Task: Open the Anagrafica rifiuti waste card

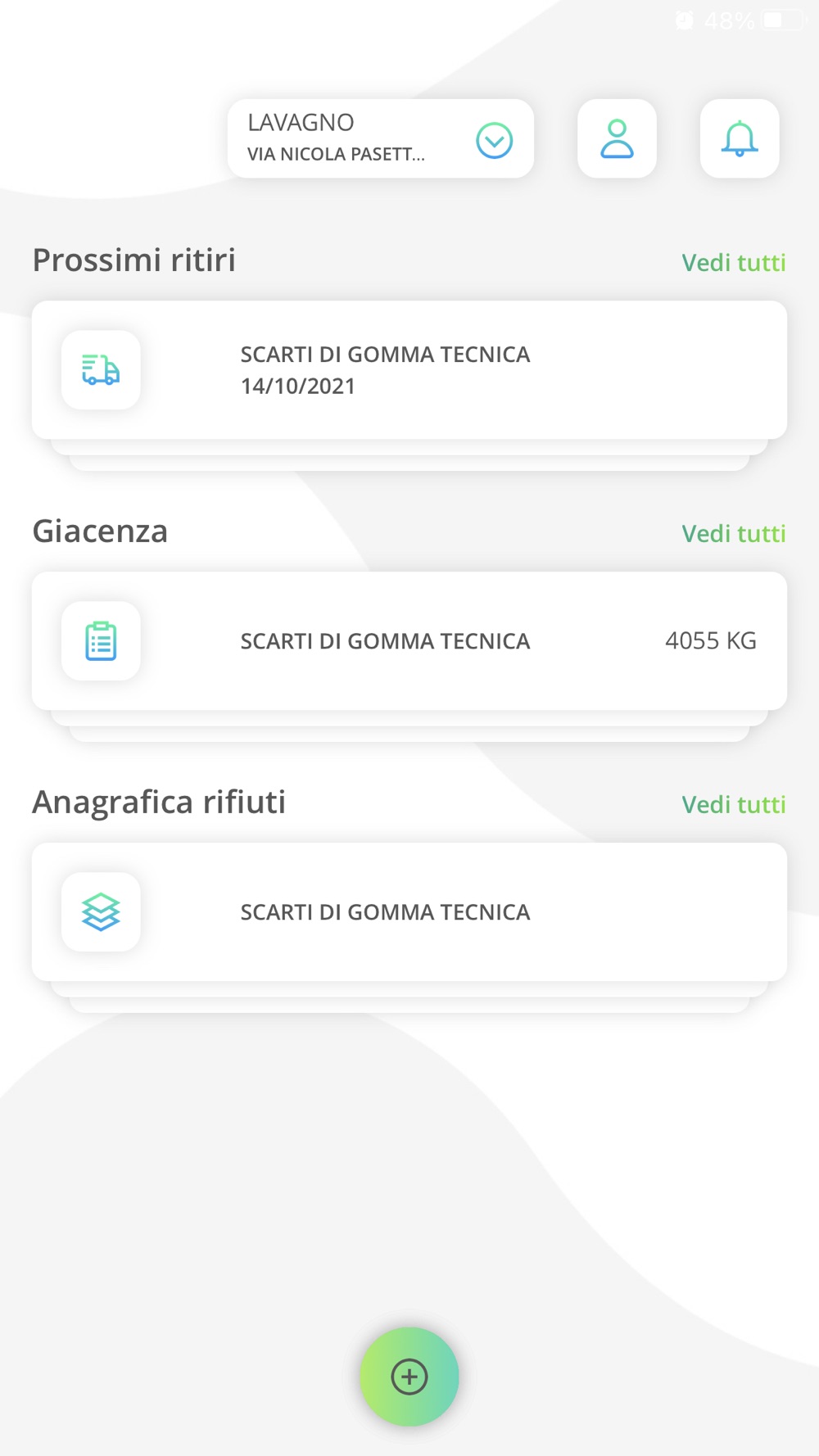Action: (409, 912)
